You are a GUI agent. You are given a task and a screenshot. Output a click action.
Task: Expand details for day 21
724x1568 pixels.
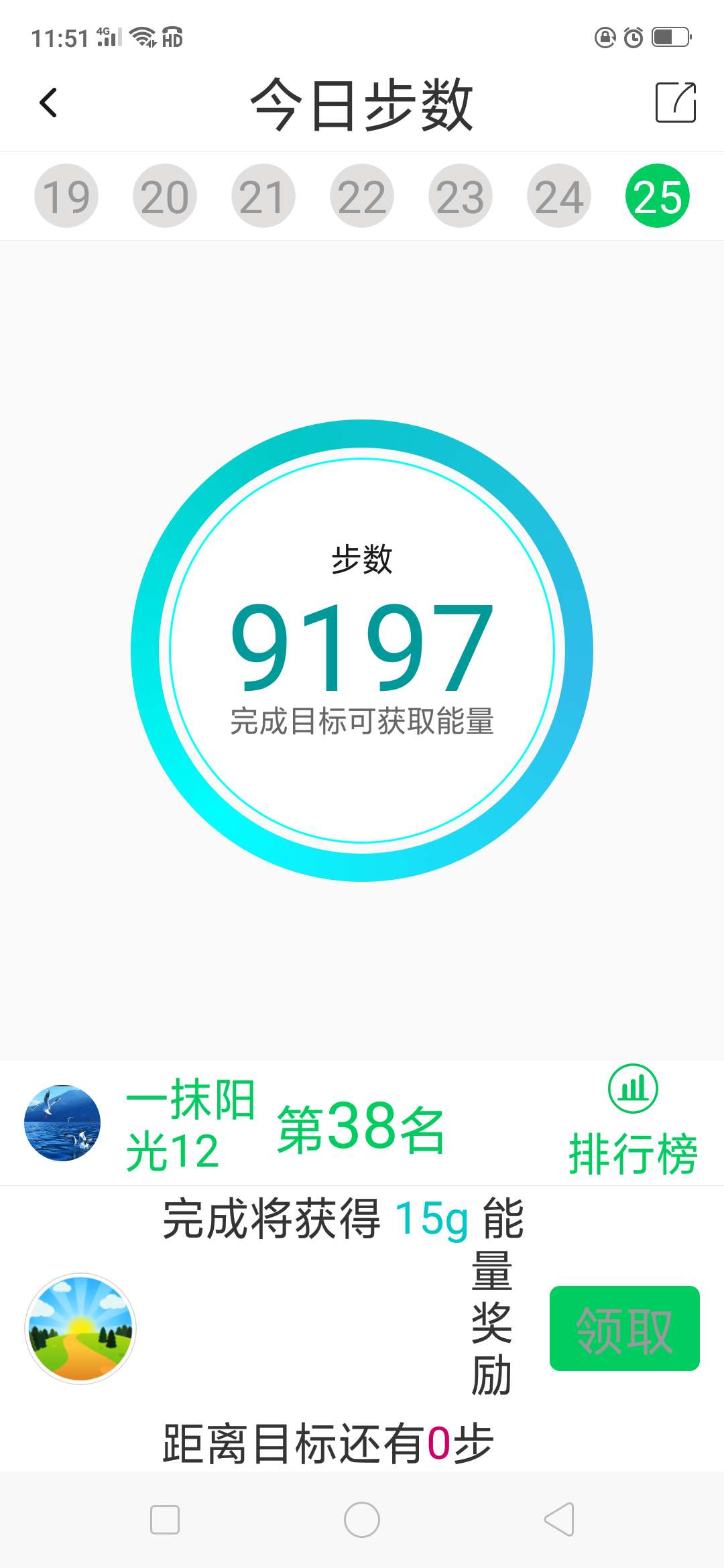pyautogui.click(x=263, y=195)
